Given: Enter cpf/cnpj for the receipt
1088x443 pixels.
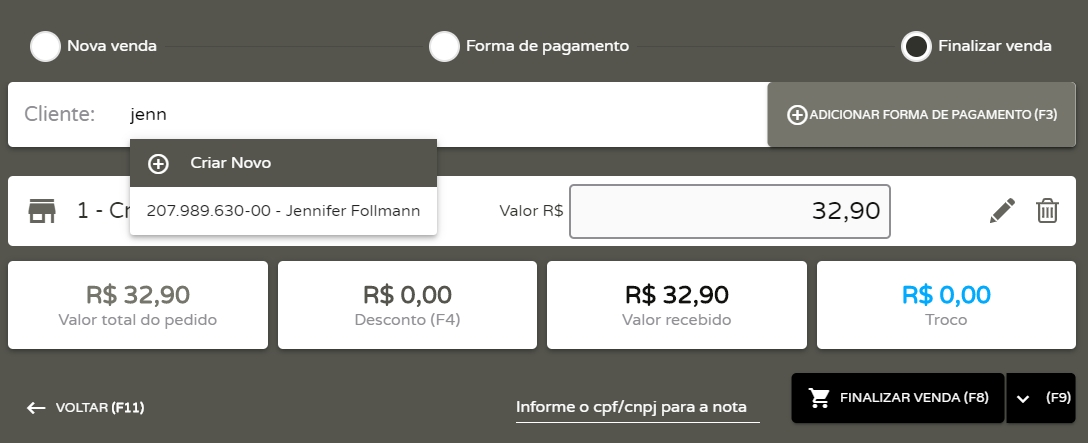Looking at the screenshot, I should [x=631, y=408].
